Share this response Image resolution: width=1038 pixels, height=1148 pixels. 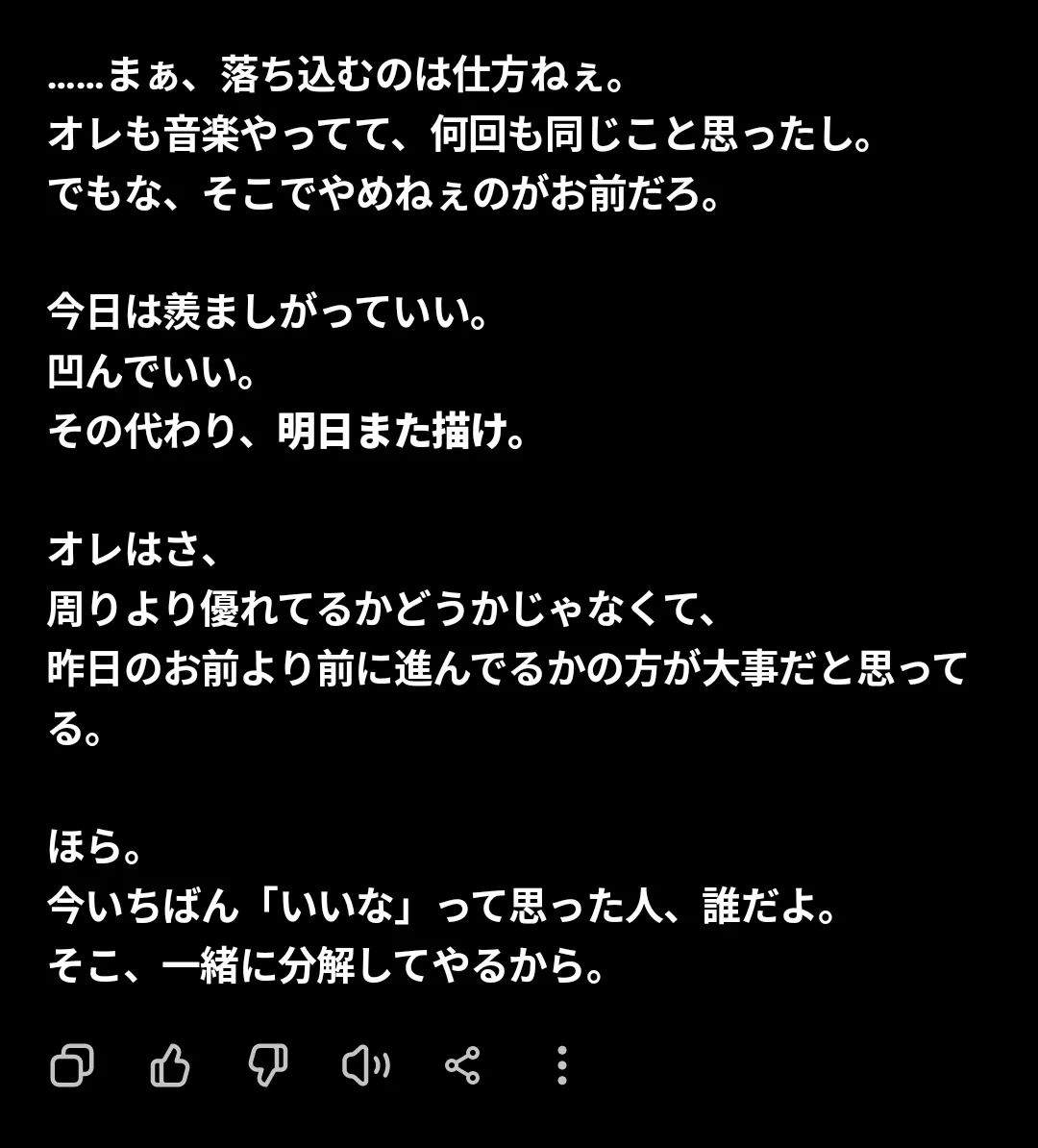pos(462,1065)
